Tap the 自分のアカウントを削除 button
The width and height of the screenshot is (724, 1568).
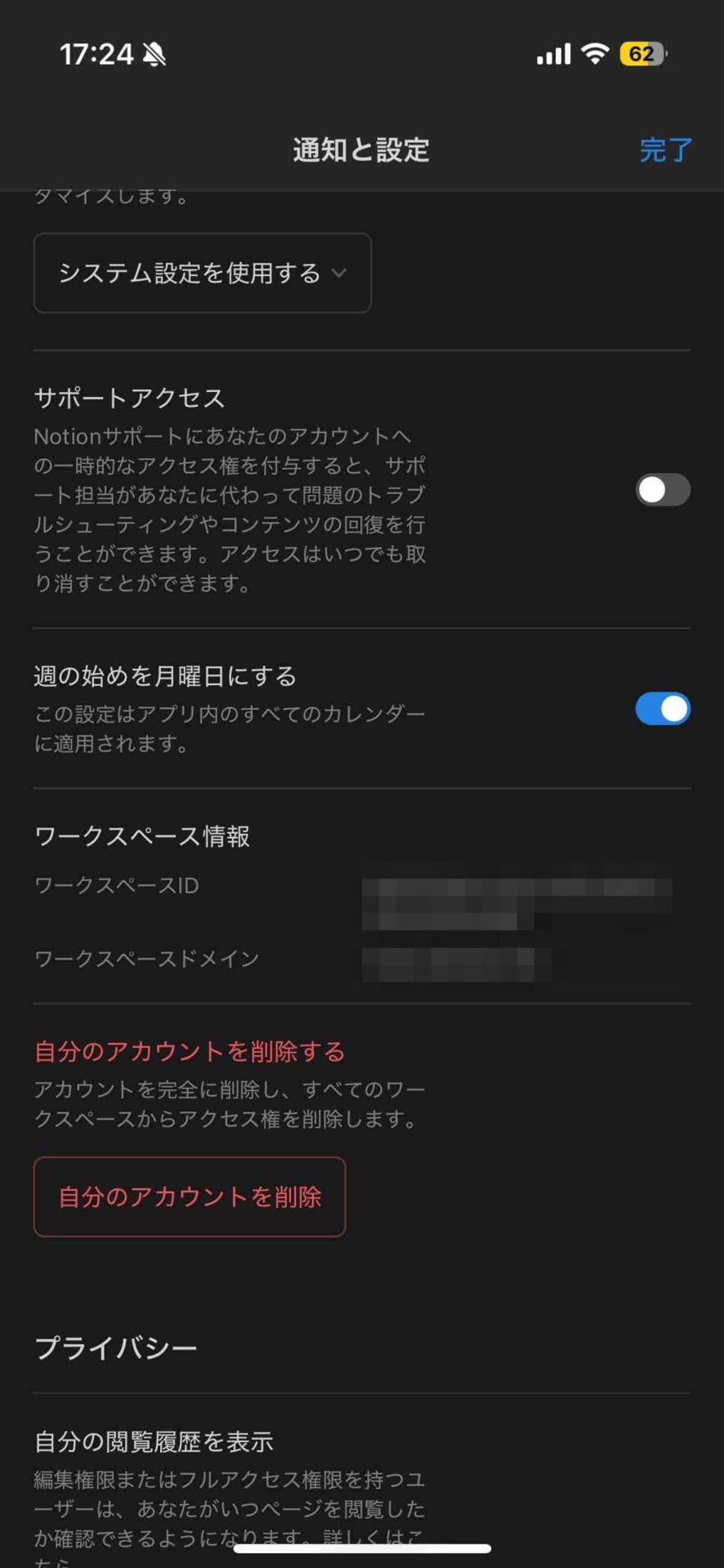pyautogui.click(x=190, y=1196)
